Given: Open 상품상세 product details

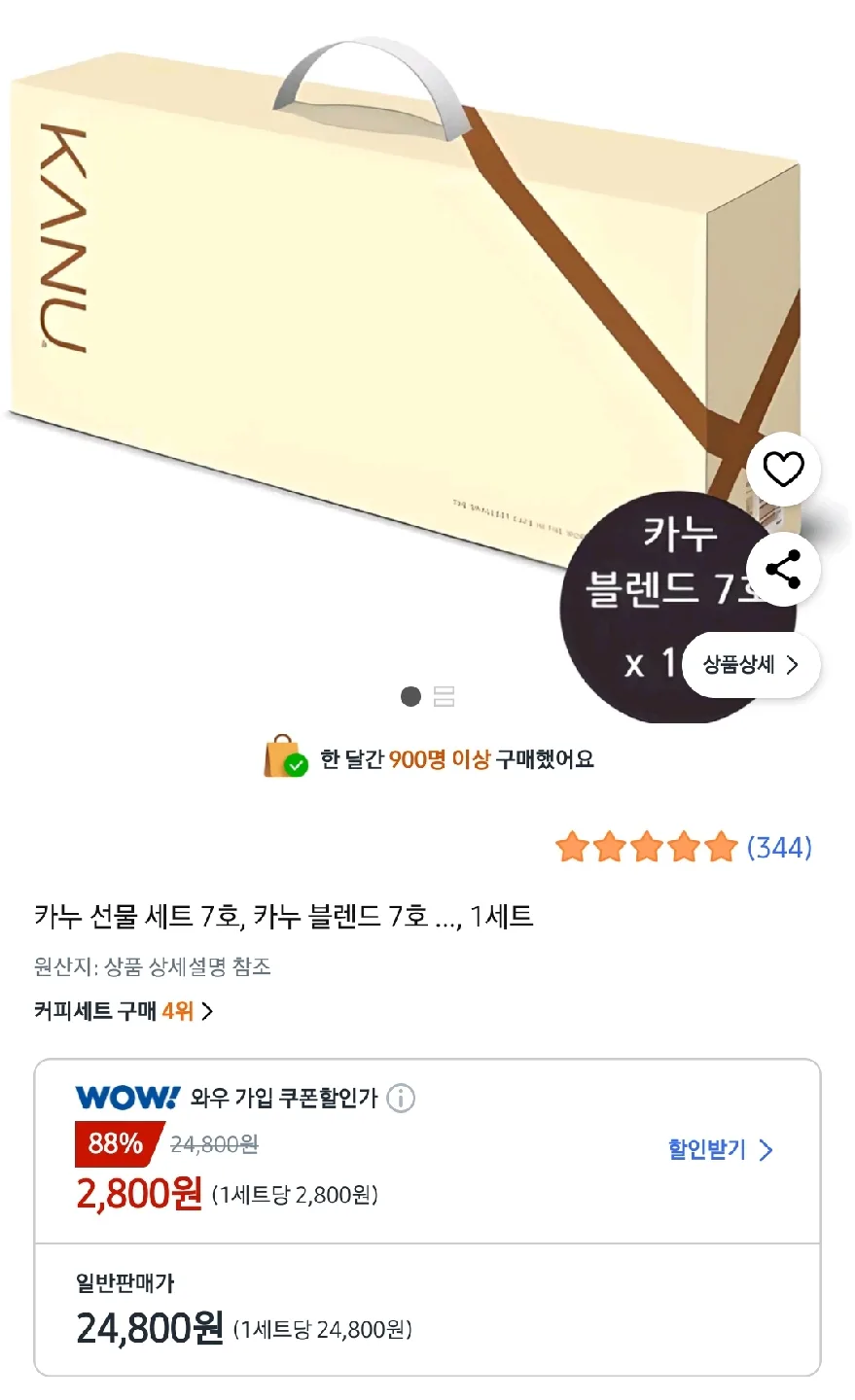Looking at the screenshot, I should click(751, 665).
